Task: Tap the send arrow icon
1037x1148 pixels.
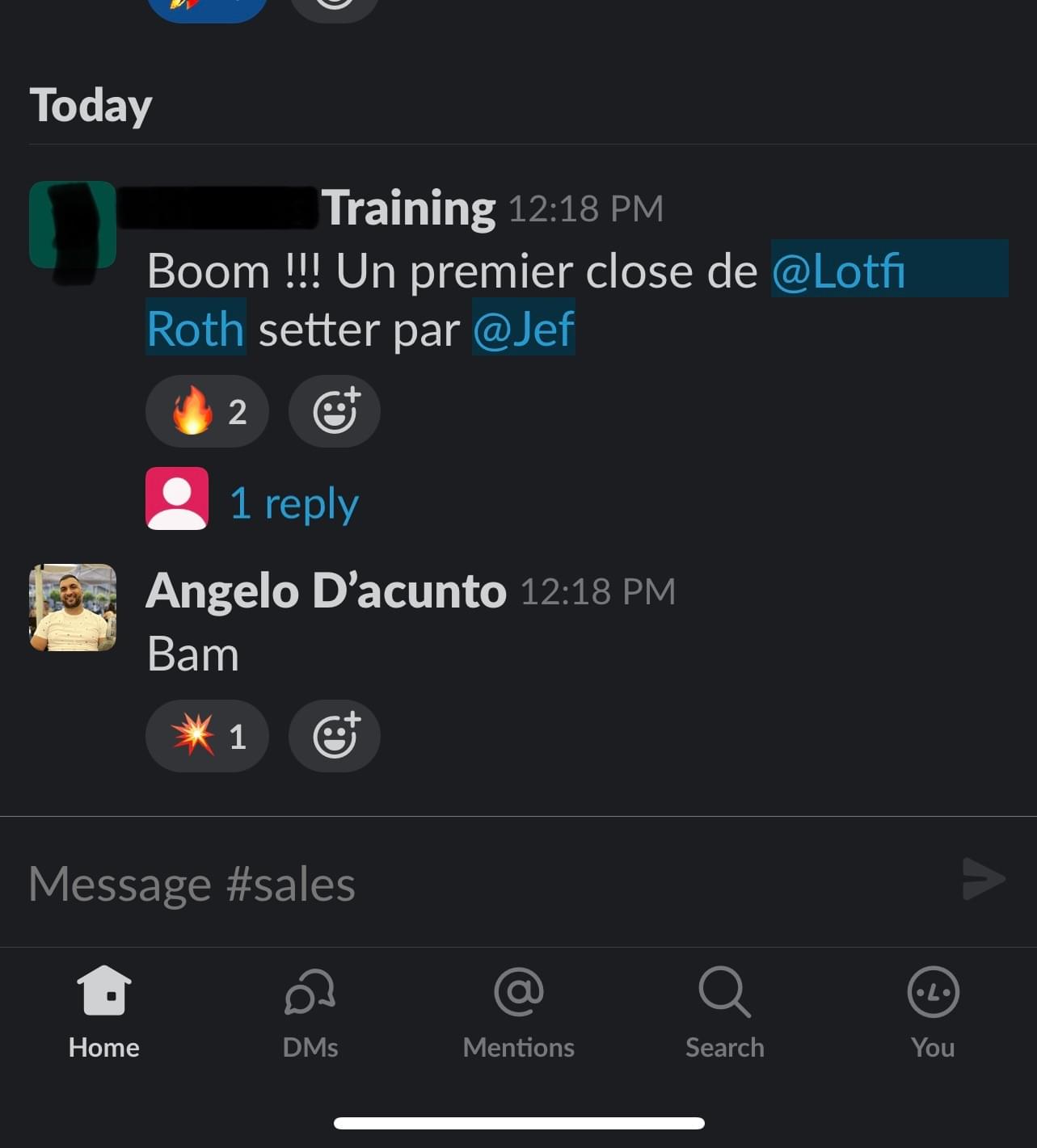Action: coord(984,880)
